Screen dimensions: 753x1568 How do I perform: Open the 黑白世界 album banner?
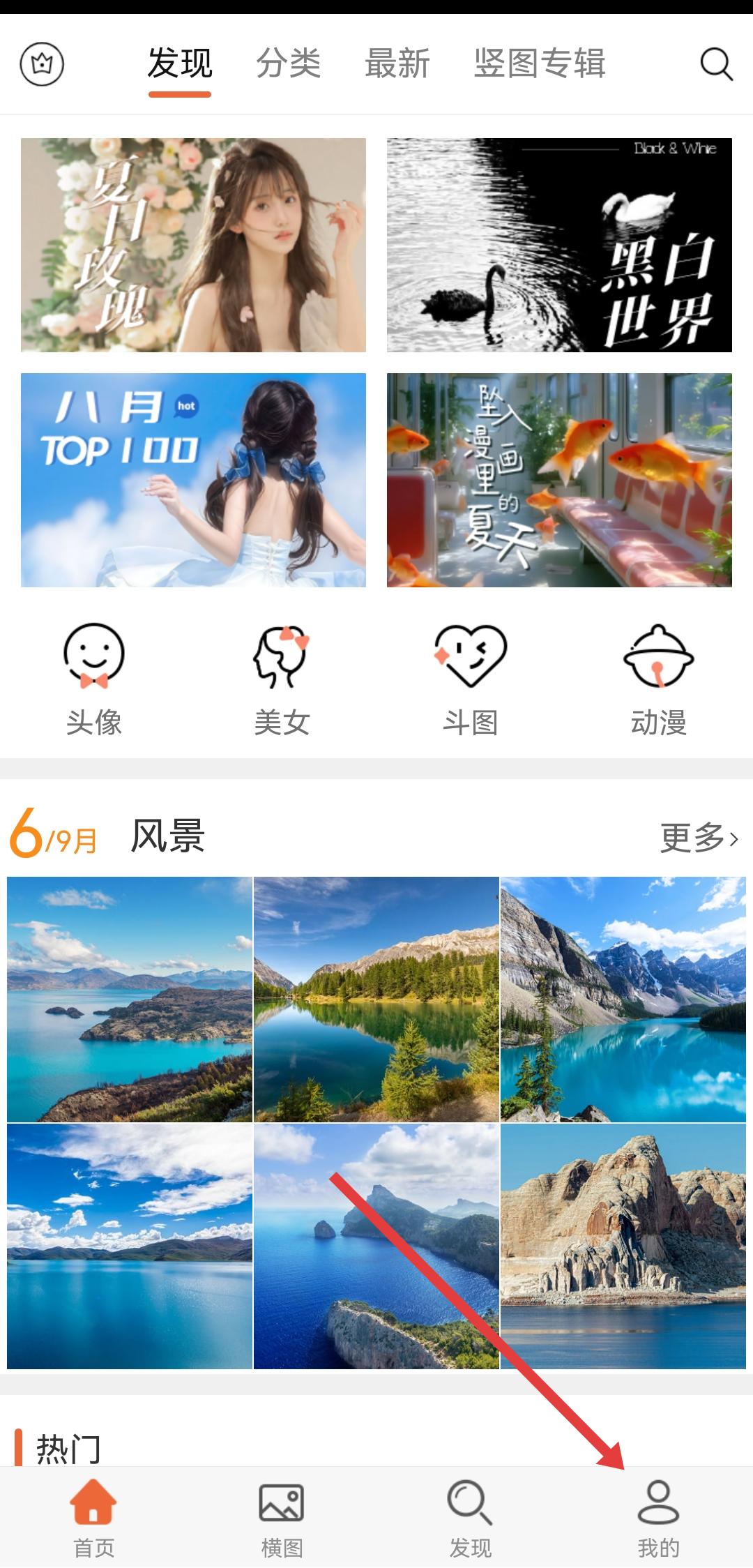559,245
